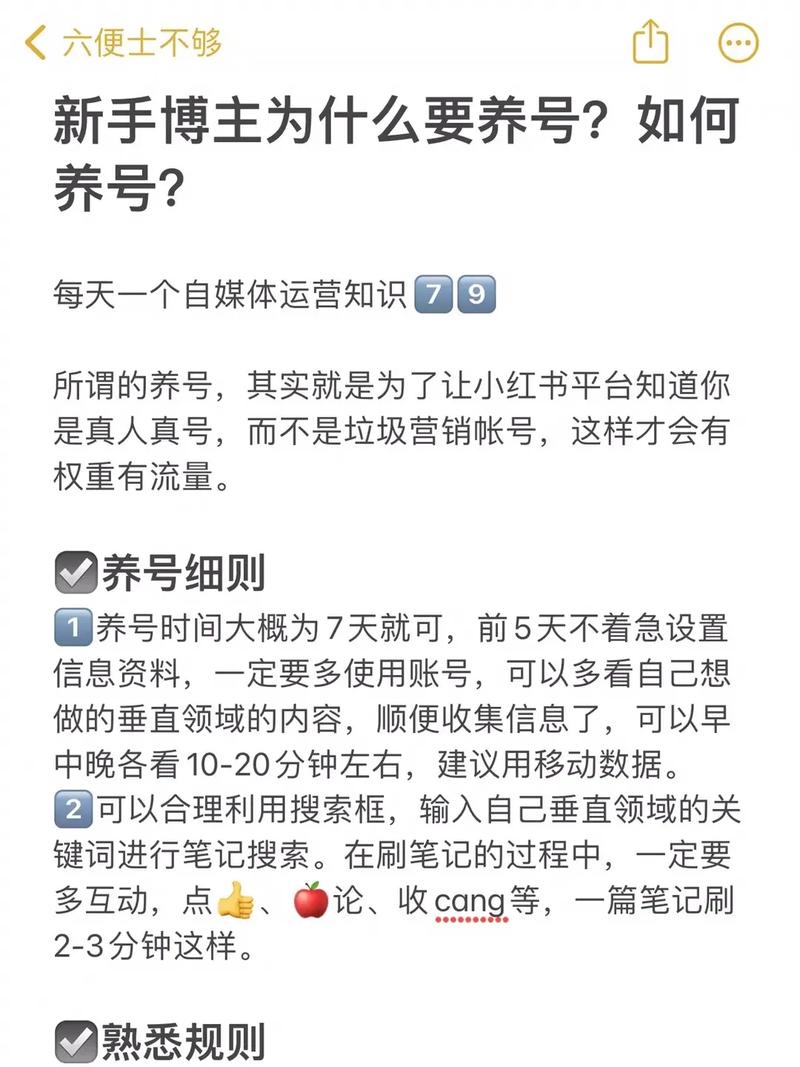Share this note
Viewport: 800px width, 1067px height.
pyautogui.click(x=650, y=43)
